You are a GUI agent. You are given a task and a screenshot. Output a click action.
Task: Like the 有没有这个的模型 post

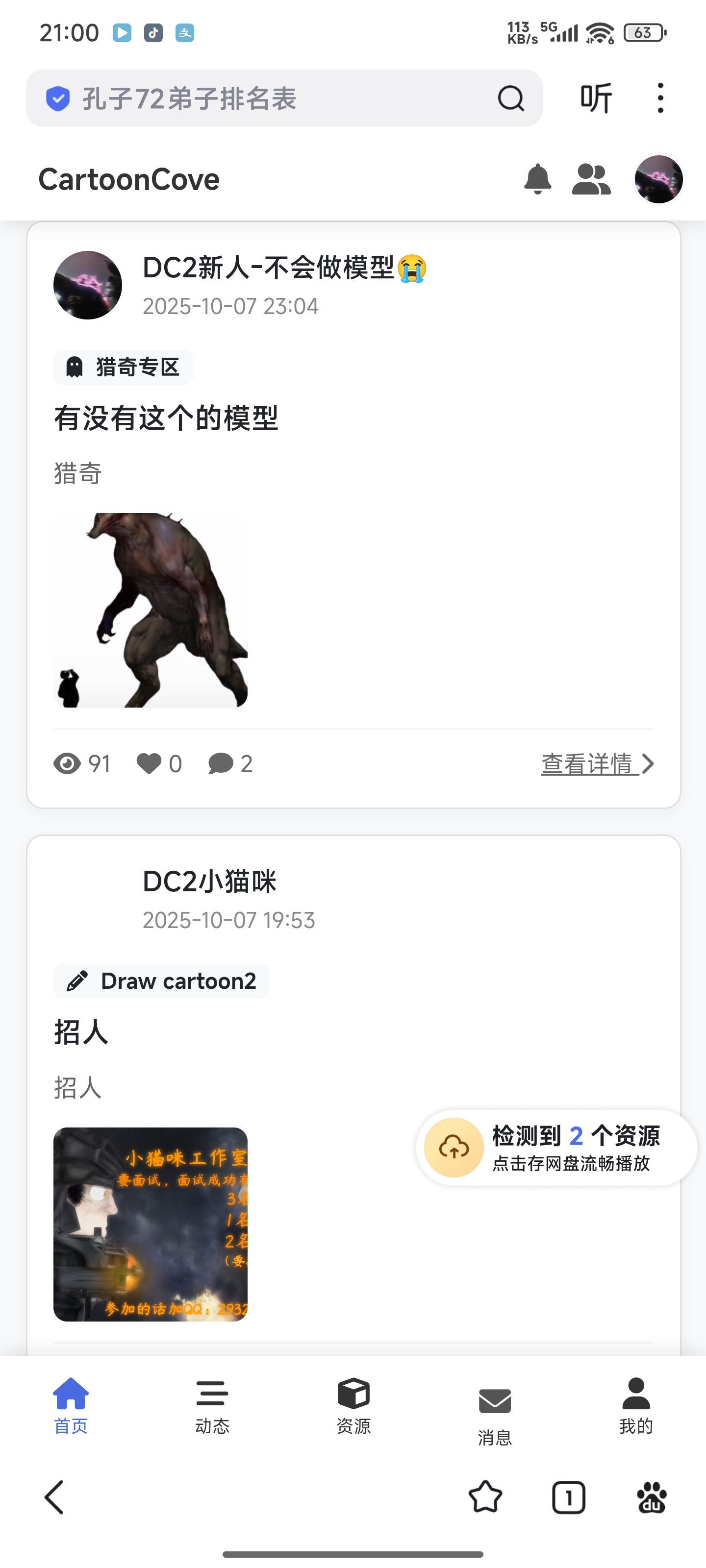[x=149, y=763]
